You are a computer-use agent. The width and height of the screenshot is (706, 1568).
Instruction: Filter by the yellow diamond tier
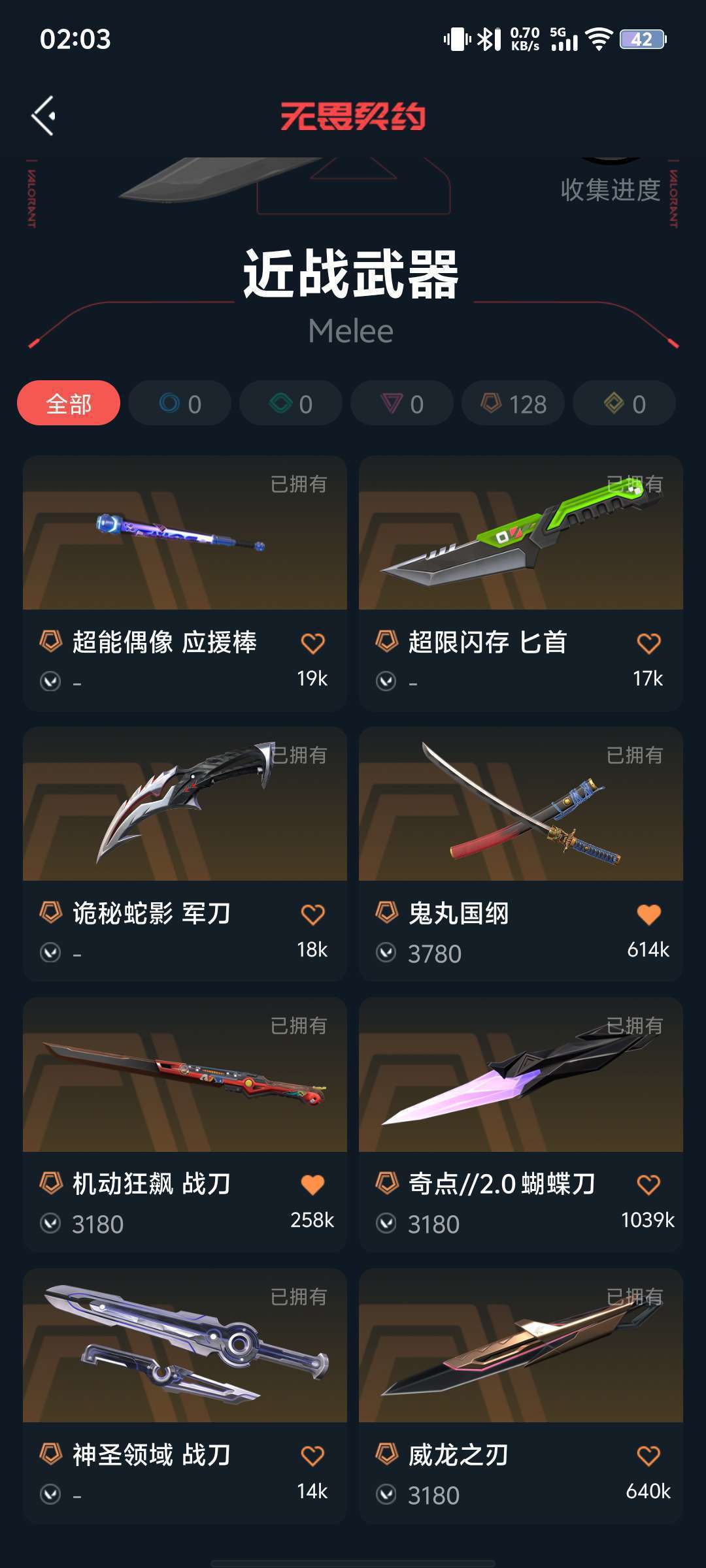(624, 403)
